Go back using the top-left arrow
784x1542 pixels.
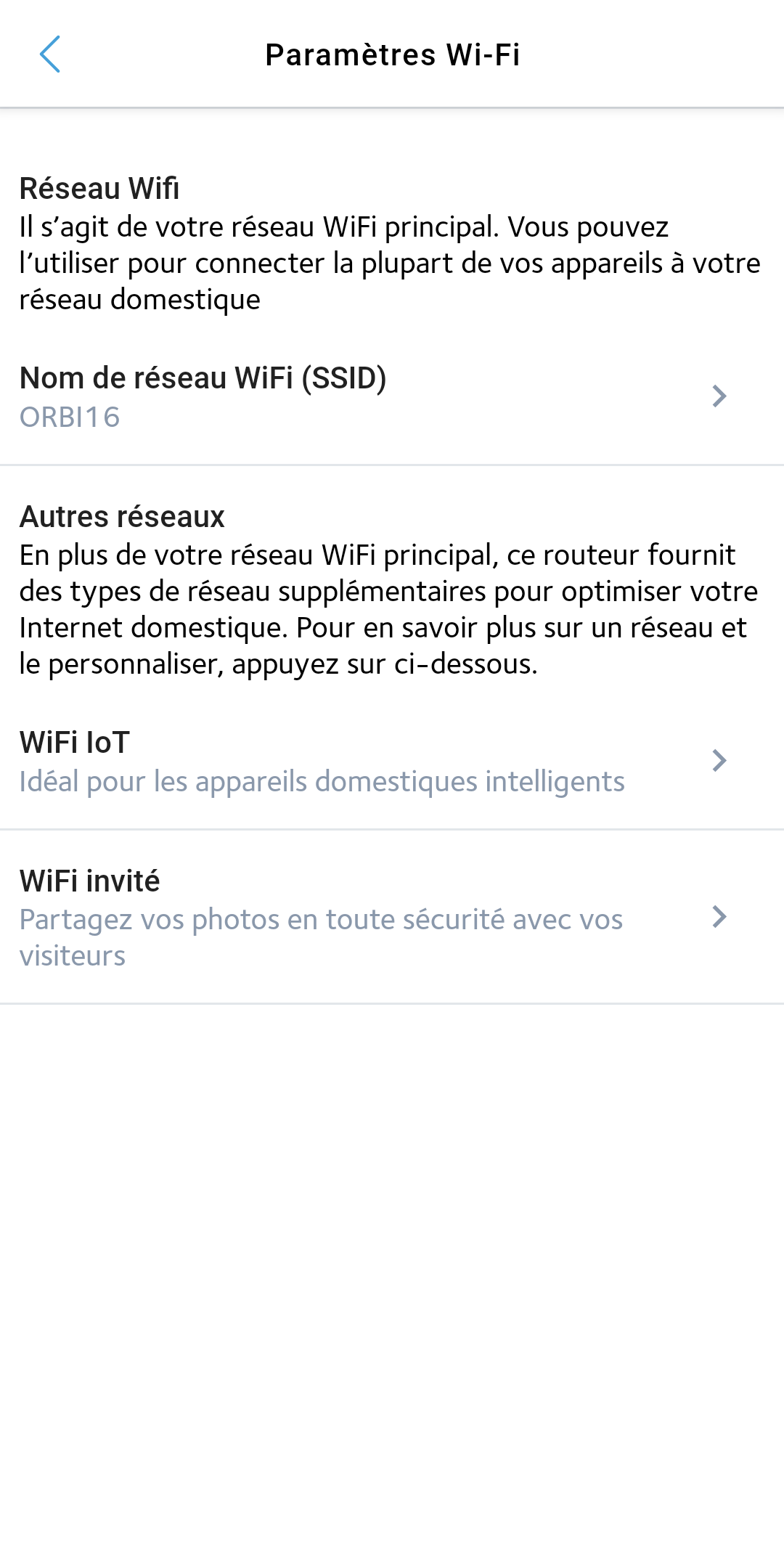point(49,54)
